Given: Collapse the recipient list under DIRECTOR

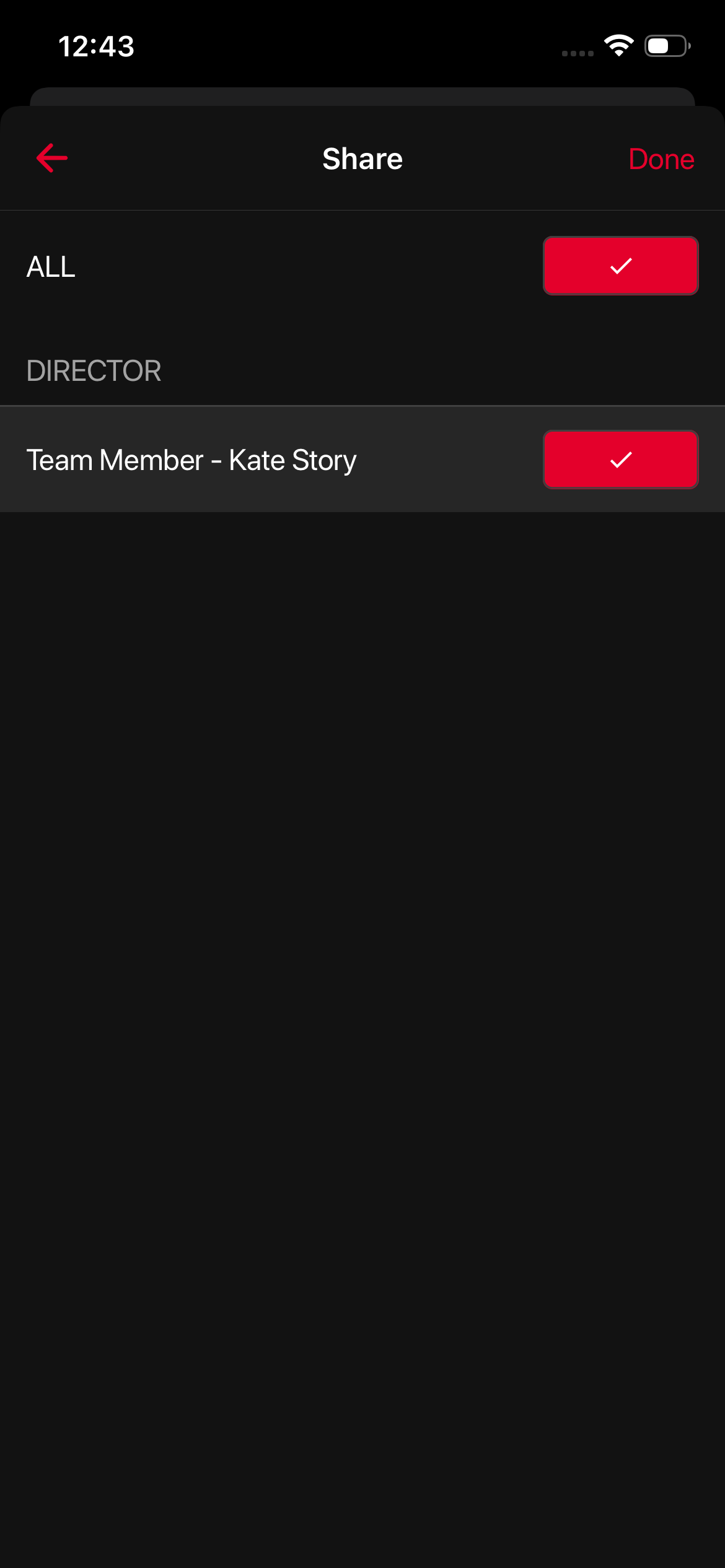Looking at the screenshot, I should pyautogui.click(x=94, y=370).
